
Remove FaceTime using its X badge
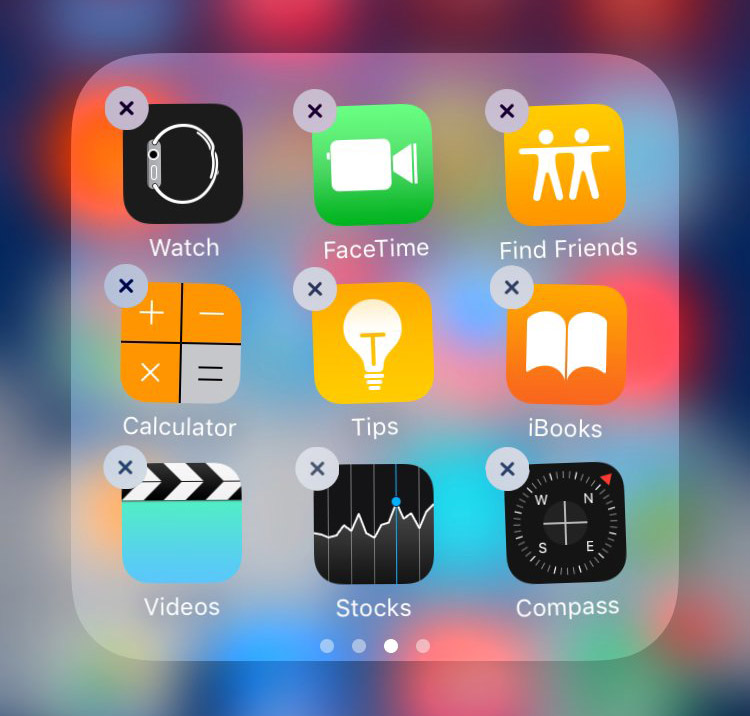click(x=315, y=110)
